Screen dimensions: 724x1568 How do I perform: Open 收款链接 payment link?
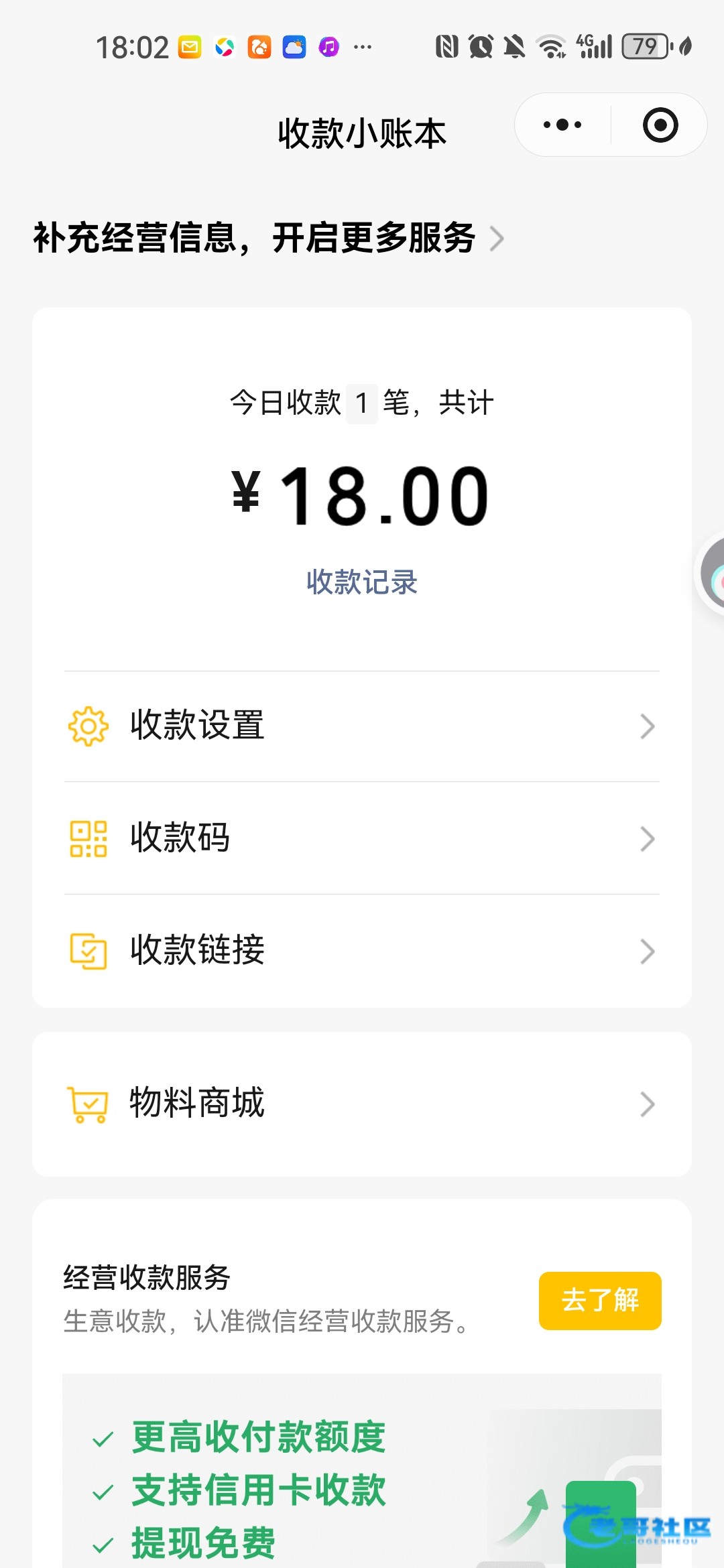(x=362, y=951)
